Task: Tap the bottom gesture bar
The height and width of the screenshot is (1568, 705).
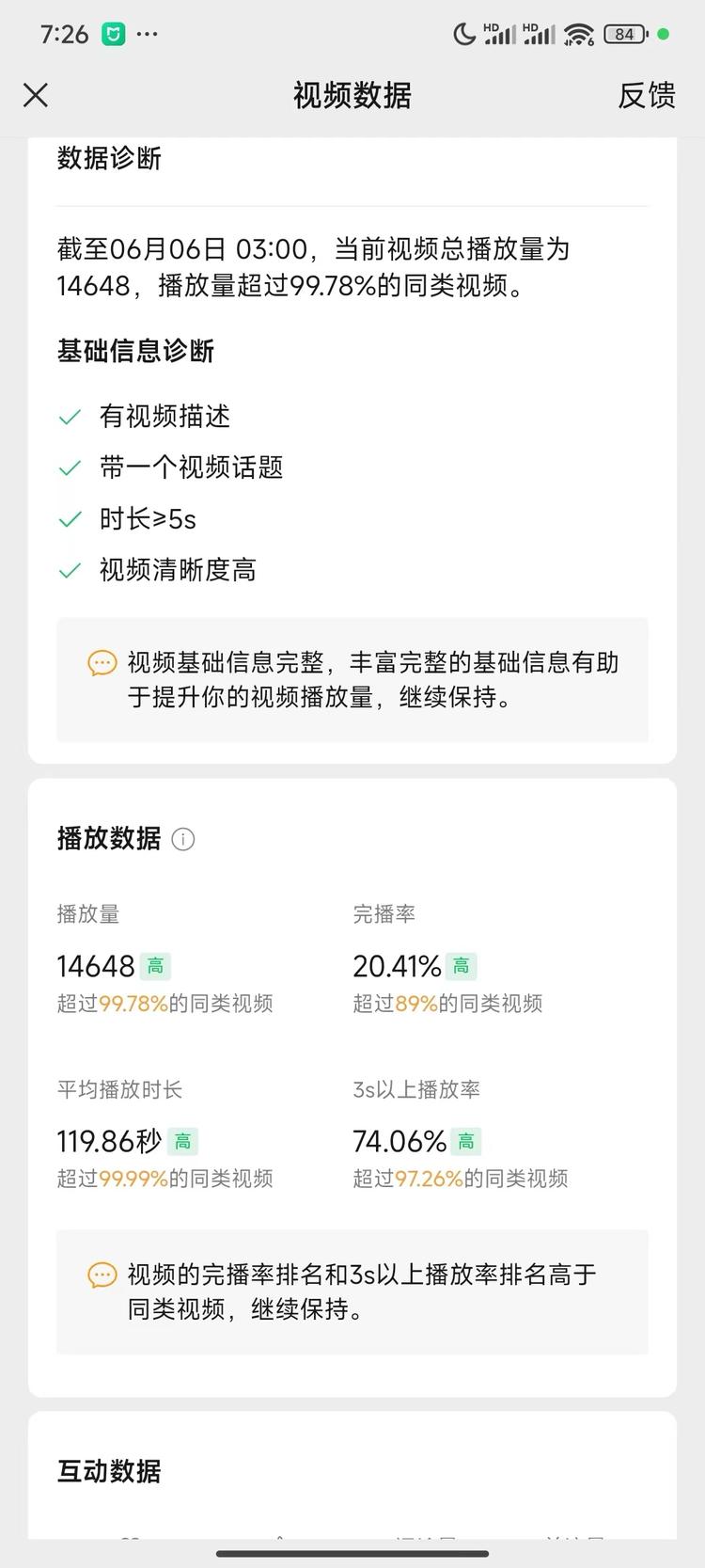Action: pos(352,1553)
